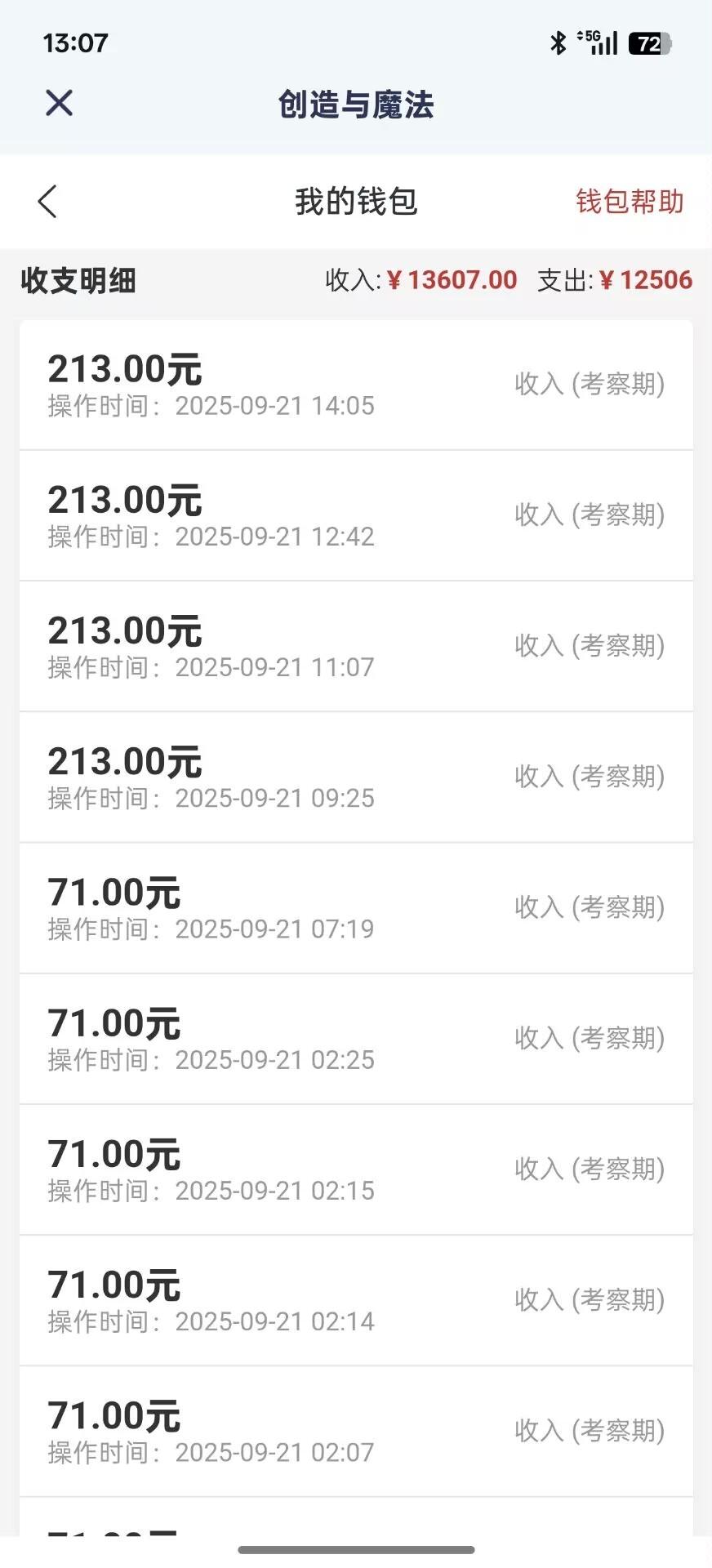Open the 71.00元 record from 02:07
This screenshot has height=1568, width=712.
[356, 1431]
